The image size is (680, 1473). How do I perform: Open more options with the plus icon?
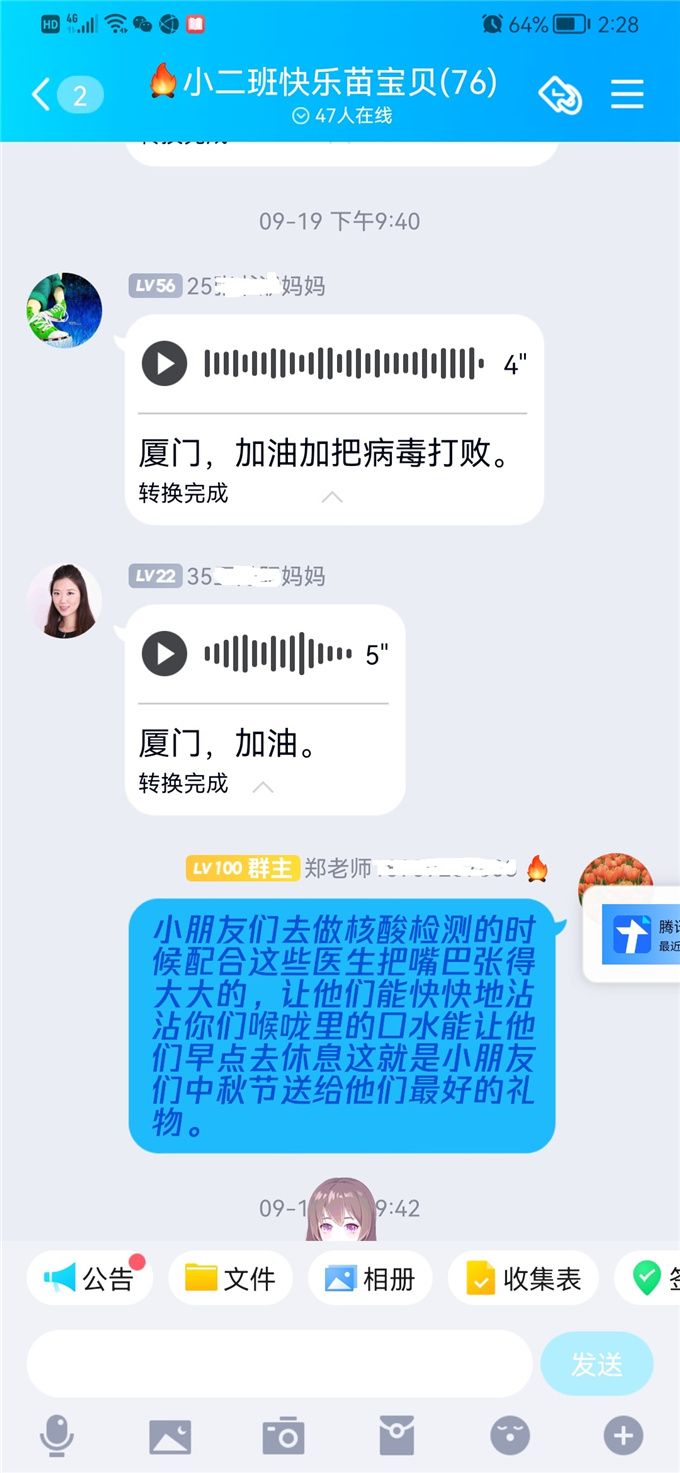tap(623, 1436)
